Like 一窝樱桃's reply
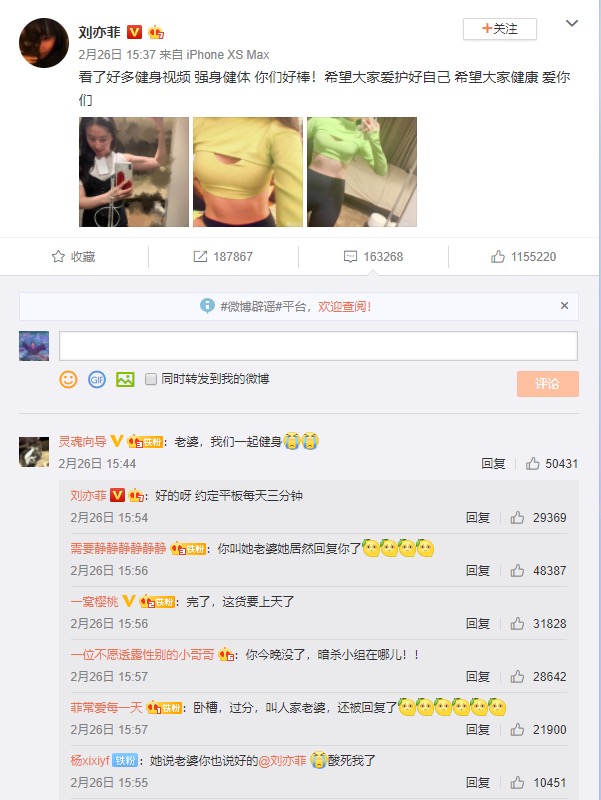This screenshot has width=601, height=800. click(x=518, y=623)
